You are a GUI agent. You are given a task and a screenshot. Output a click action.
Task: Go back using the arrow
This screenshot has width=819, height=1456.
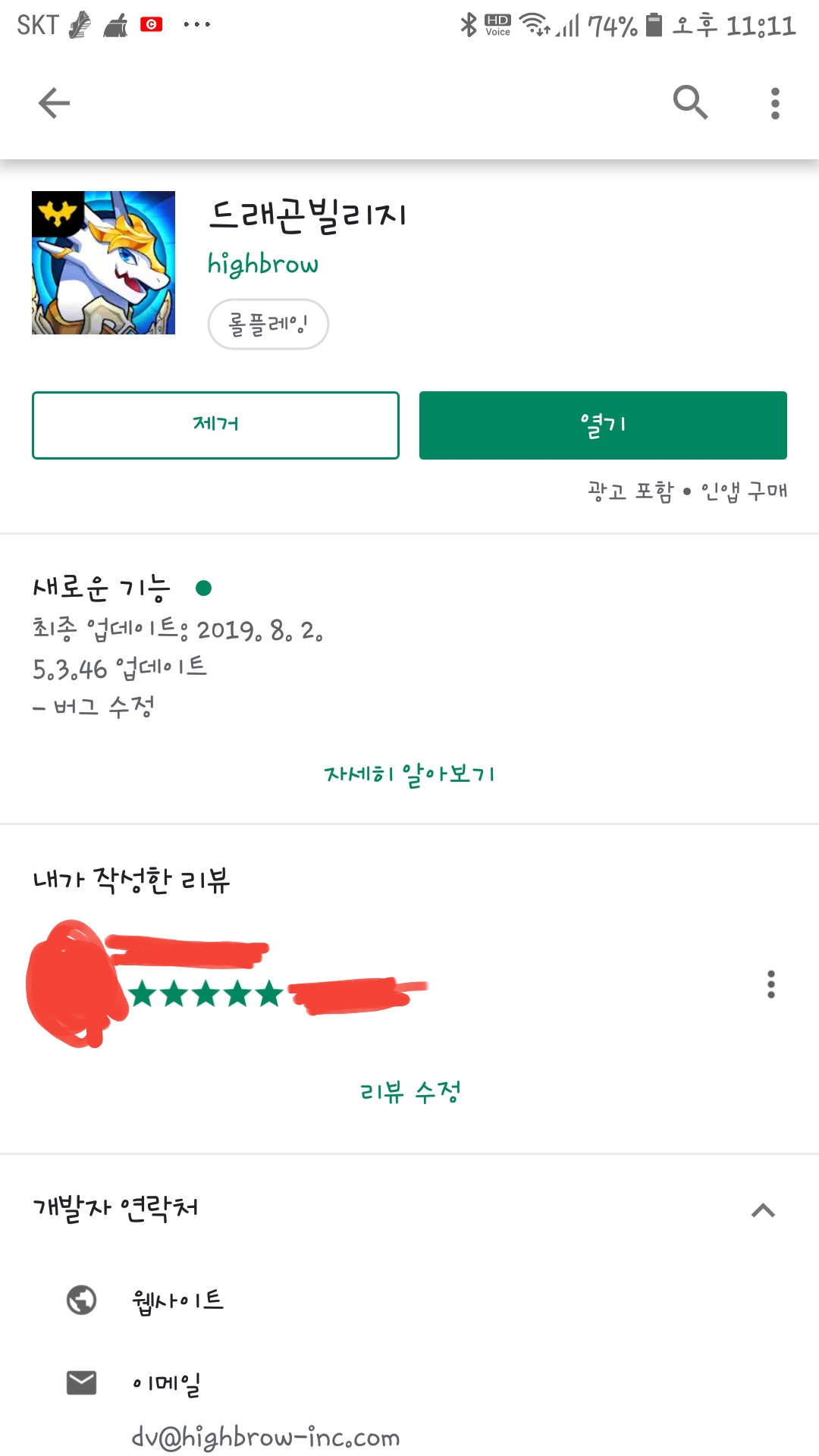pyautogui.click(x=54, y=103)
